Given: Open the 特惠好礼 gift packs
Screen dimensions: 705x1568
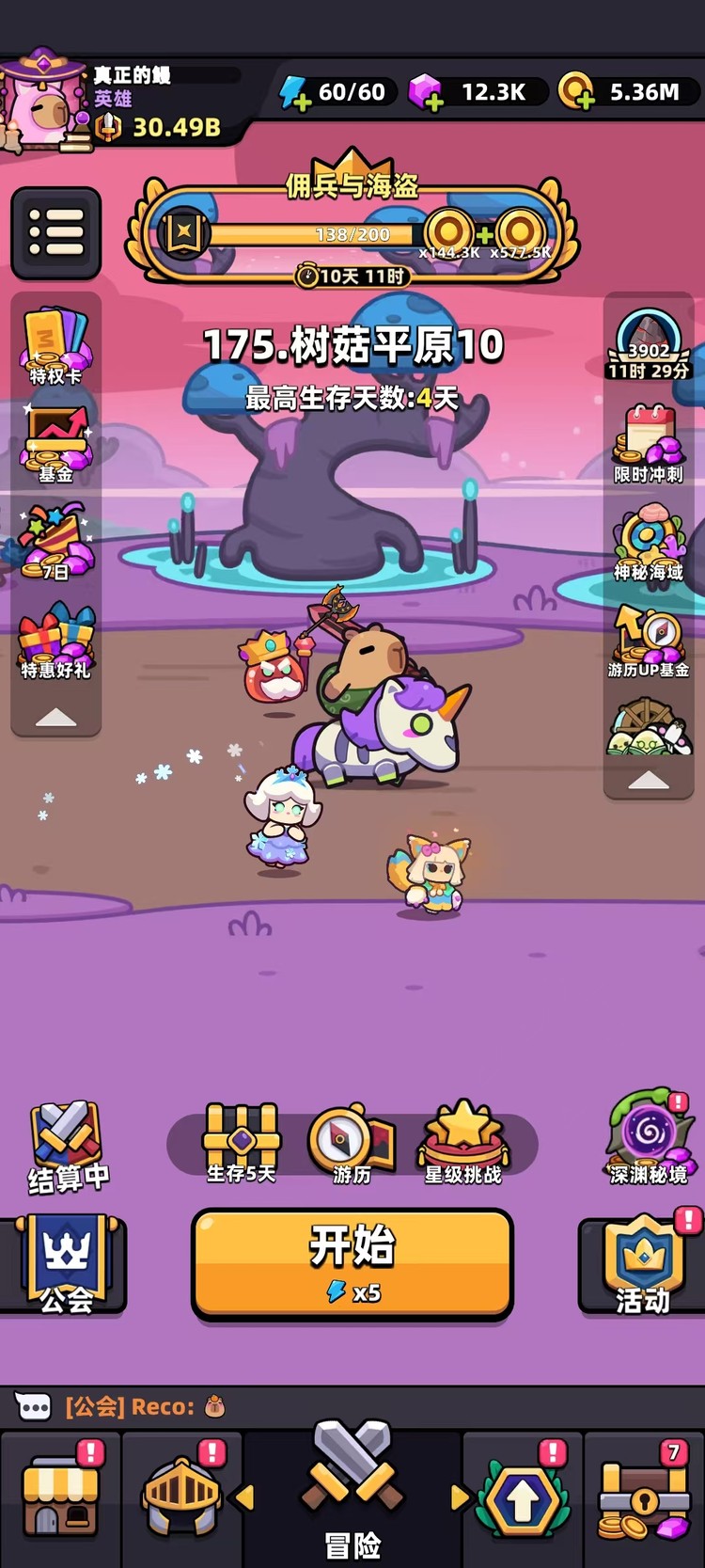Looking at the screenshot, I should [56, 641].
